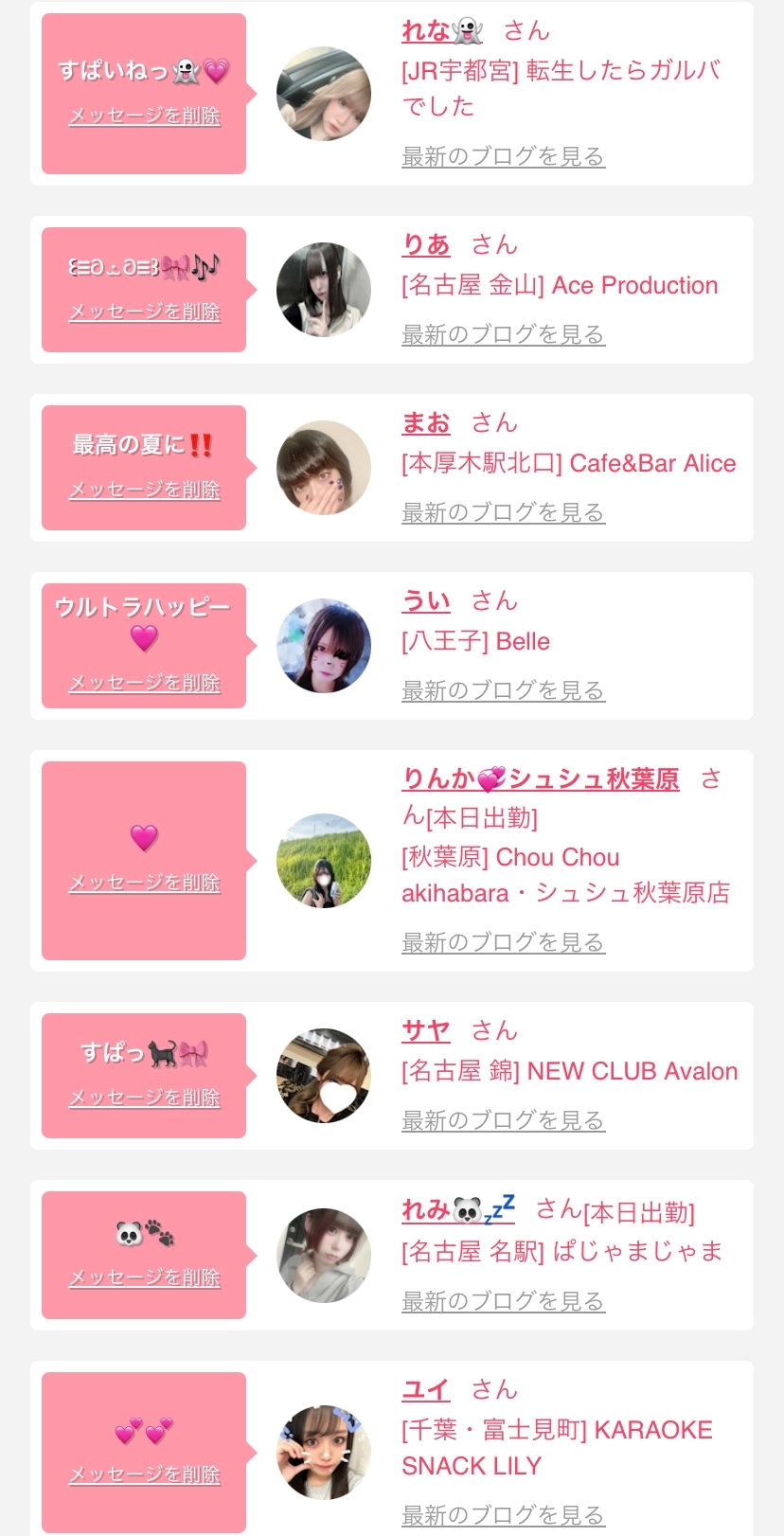The image size is (784, 1536).
Task: Open りあ's profile name link
Action: (425, 245)
